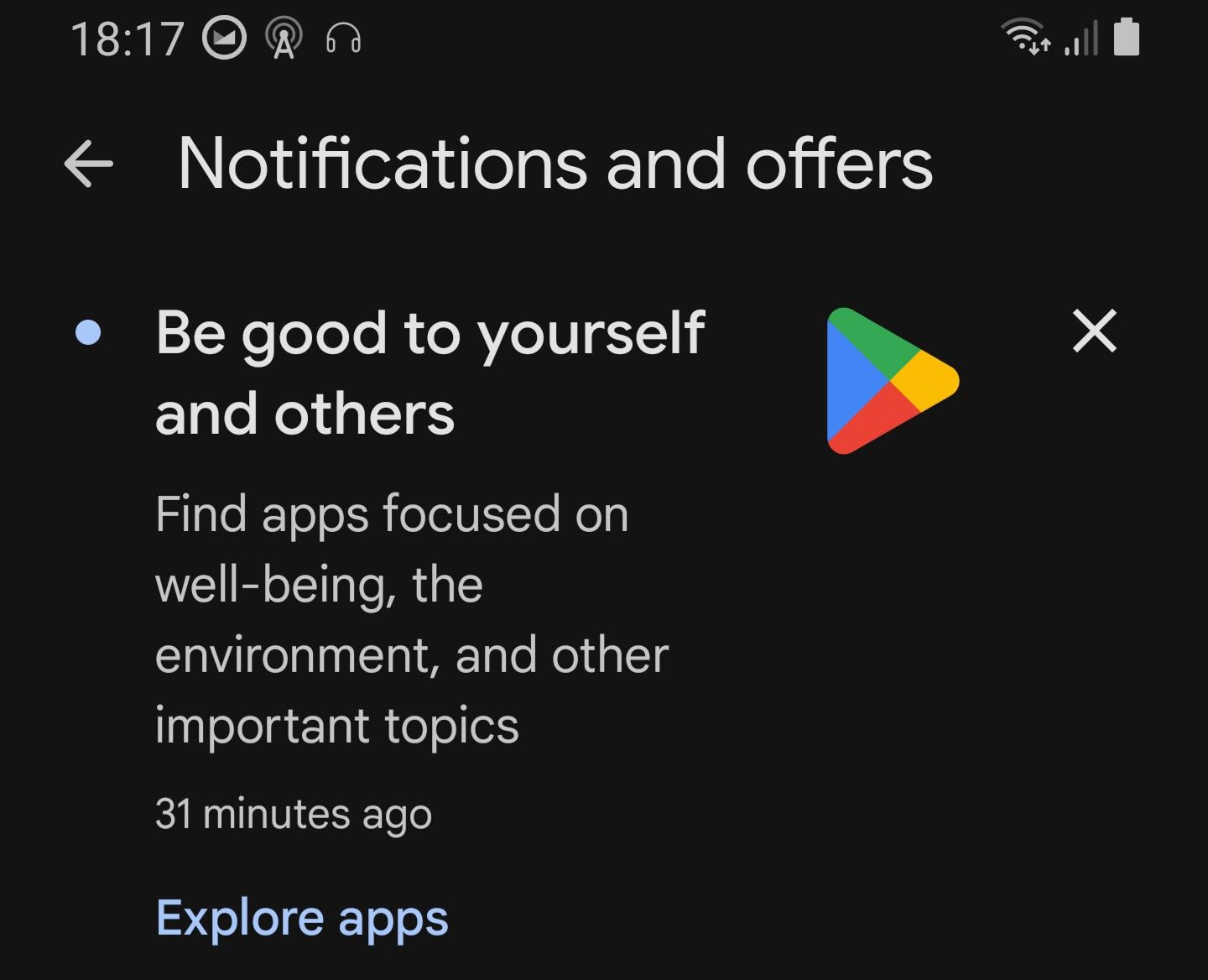Image resolution: width=1208 pixels, height=980 pixels.
Task: Go back from Notifications and offers
Action: point(88,163)
